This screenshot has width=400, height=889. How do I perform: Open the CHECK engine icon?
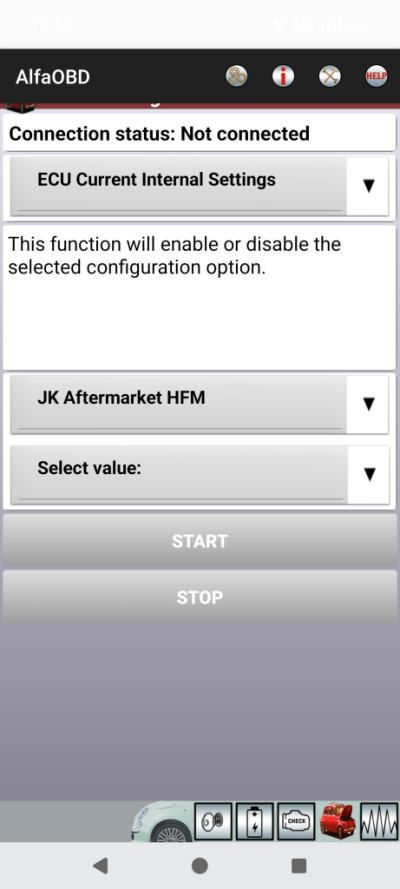coord(296,821)
